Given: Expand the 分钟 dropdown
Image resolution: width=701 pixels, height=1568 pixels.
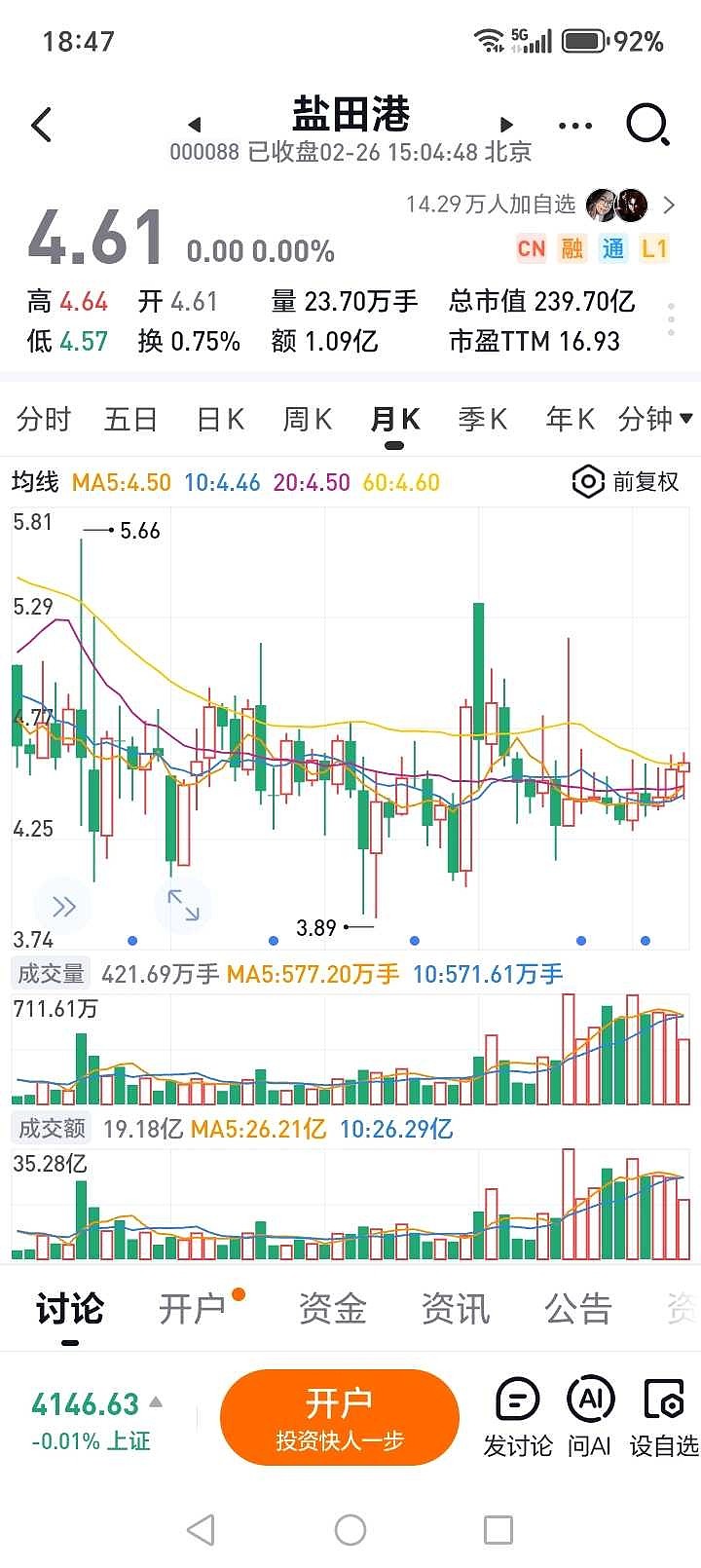Looking at the screenshot, I should (x=655, y=420).
